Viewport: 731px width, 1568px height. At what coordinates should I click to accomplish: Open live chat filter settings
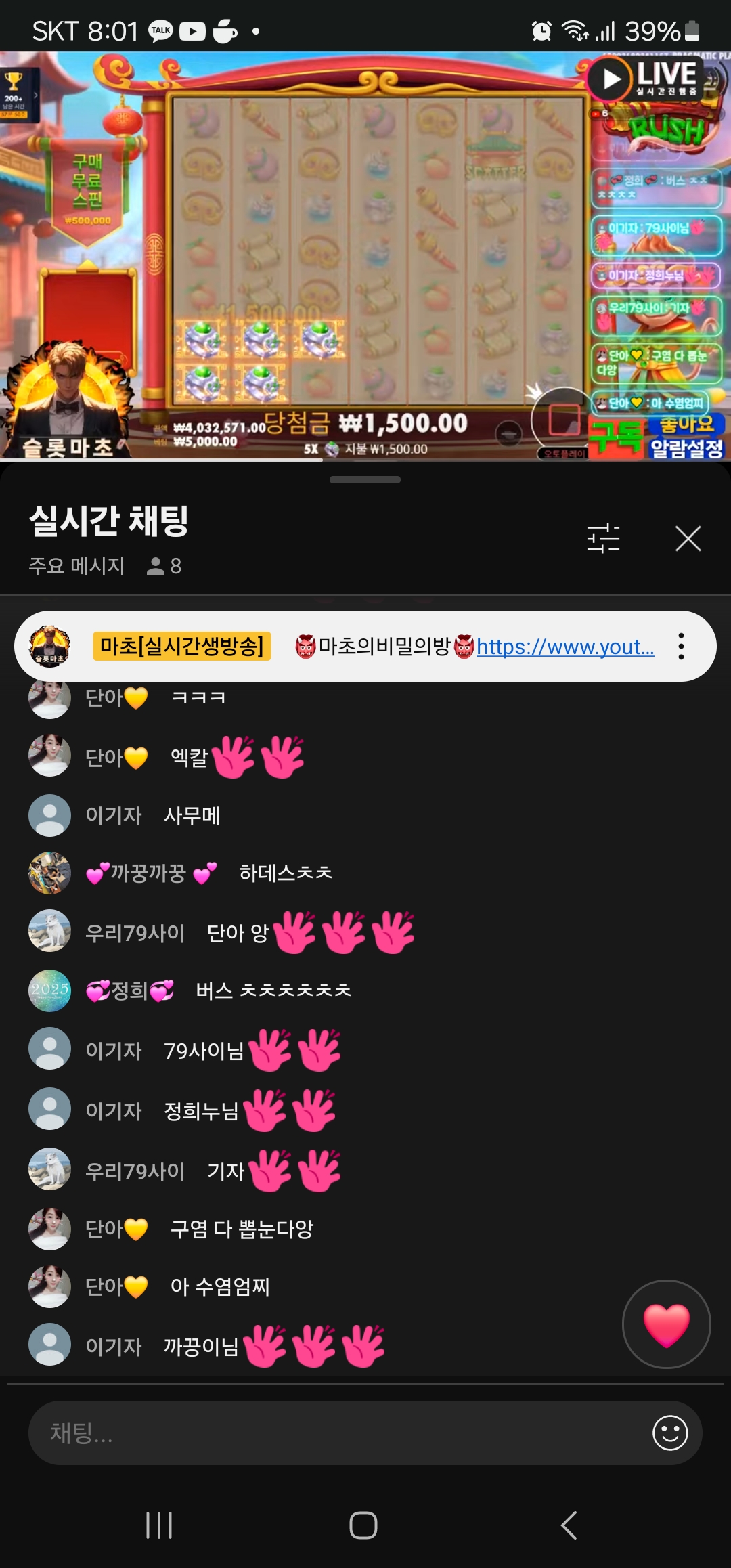pos(603,539)
